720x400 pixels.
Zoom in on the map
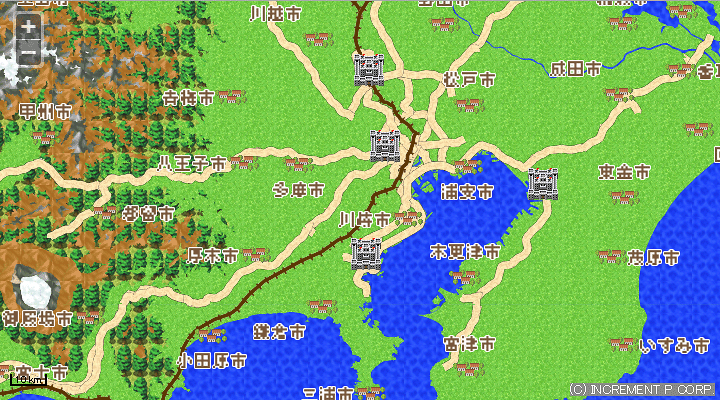click(x=29, y=29)
